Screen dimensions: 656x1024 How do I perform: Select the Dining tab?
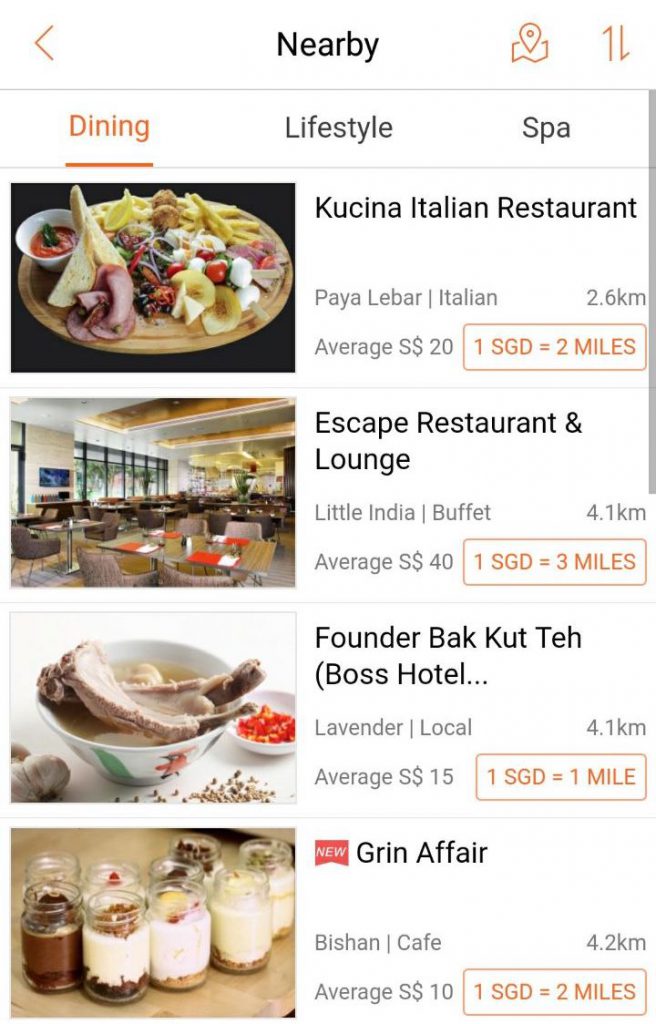109,128
